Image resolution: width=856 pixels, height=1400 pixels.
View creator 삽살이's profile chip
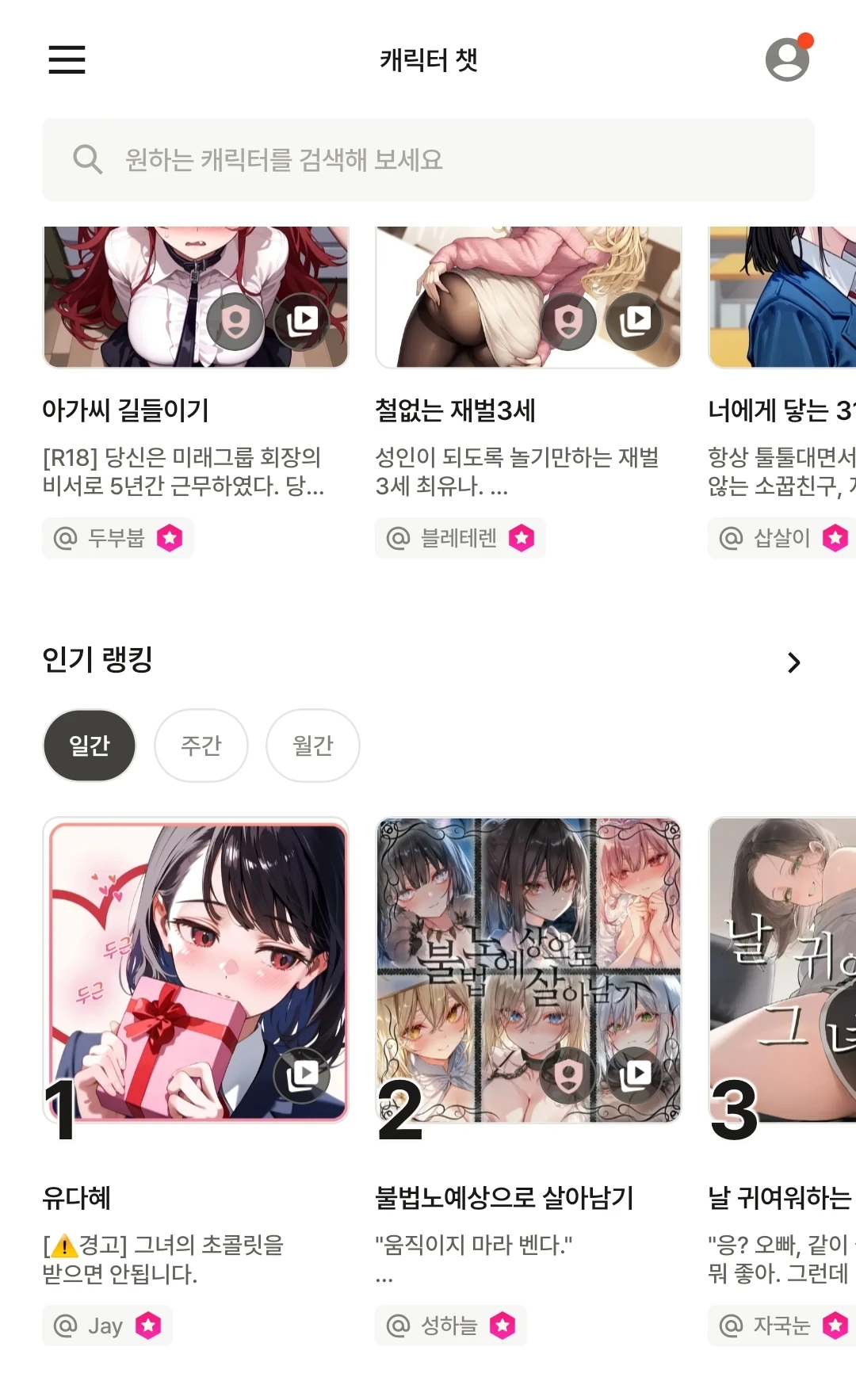pyautogui.click(x=782, y=538)
